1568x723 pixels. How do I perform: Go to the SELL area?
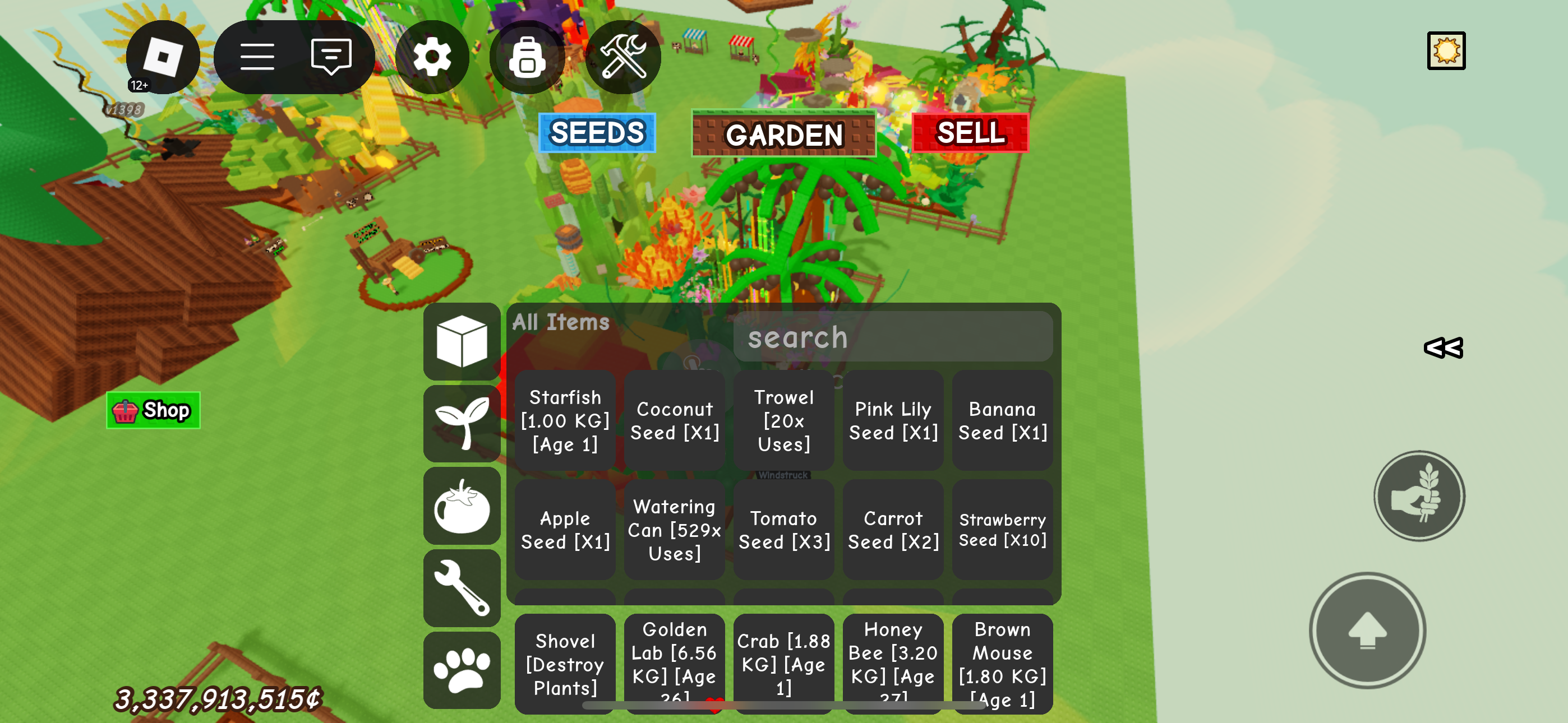(x=970, y=133)
